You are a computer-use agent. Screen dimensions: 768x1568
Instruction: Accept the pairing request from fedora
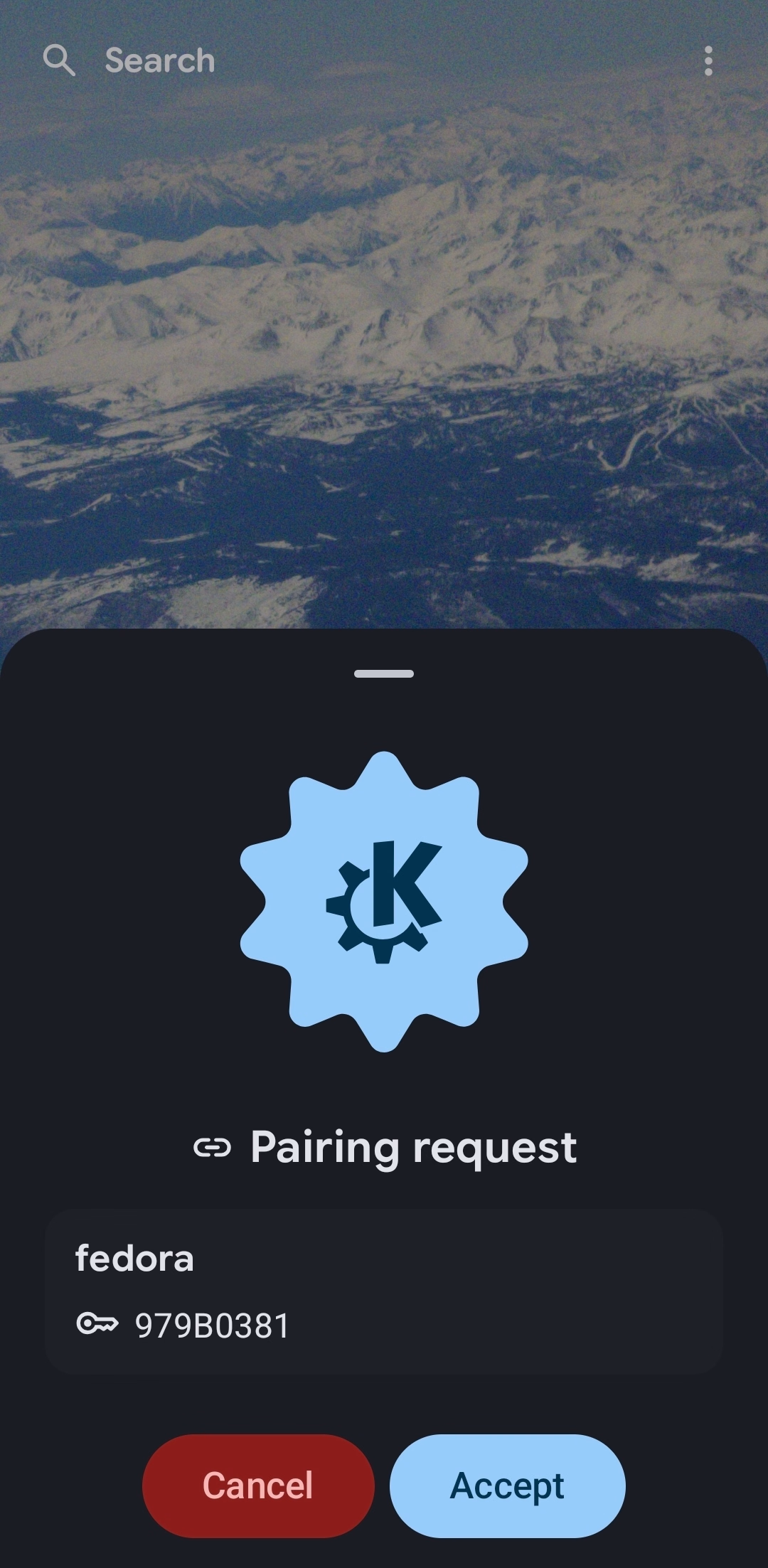click(x=507, y=1486)
